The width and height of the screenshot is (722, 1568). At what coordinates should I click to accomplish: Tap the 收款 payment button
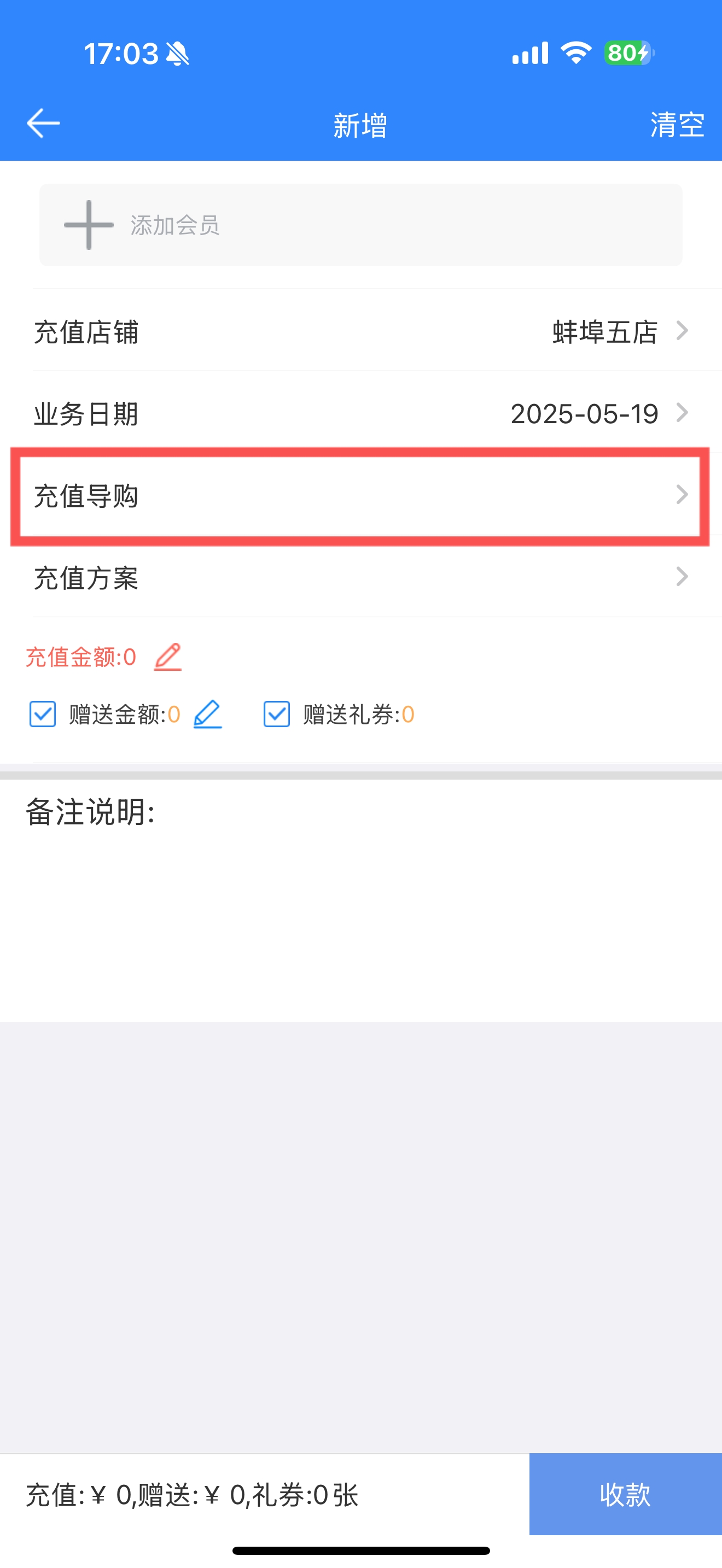point(625,1494)
